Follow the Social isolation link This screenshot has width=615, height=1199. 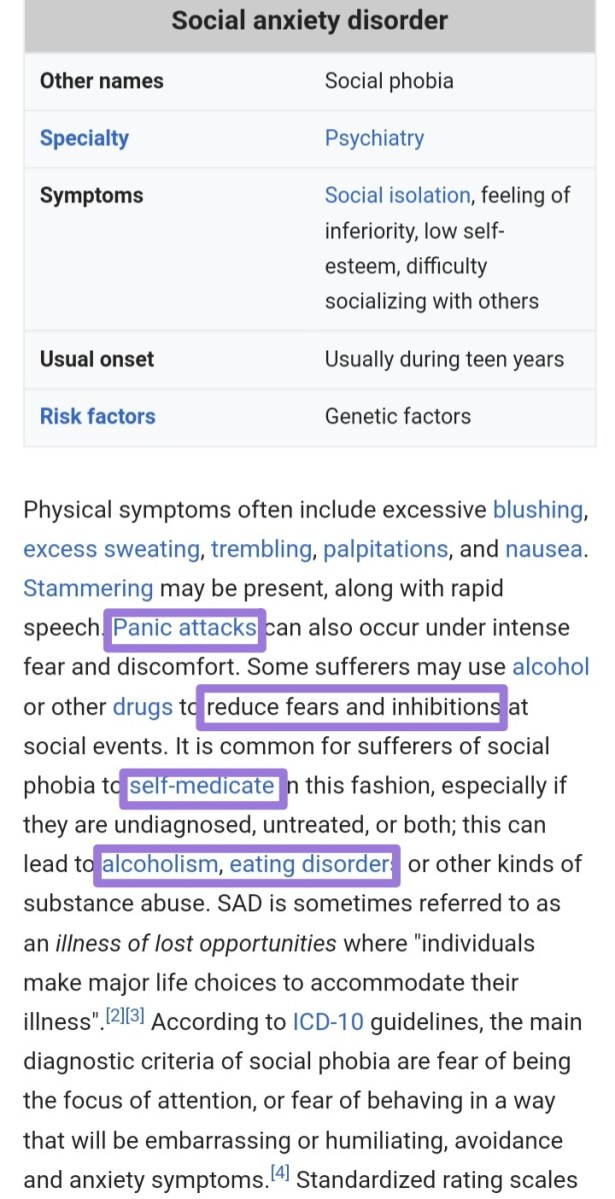[397, 195]
